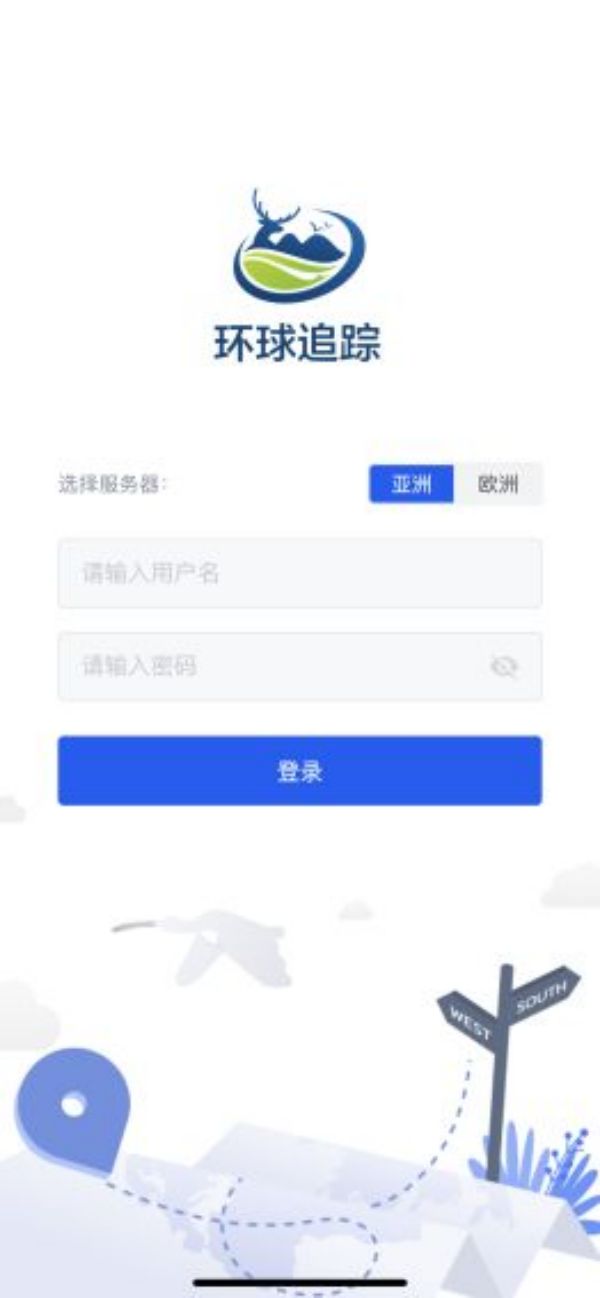Toggle password visibility eye icon
Screen dimensions: 600x1298
coord(504,667)
